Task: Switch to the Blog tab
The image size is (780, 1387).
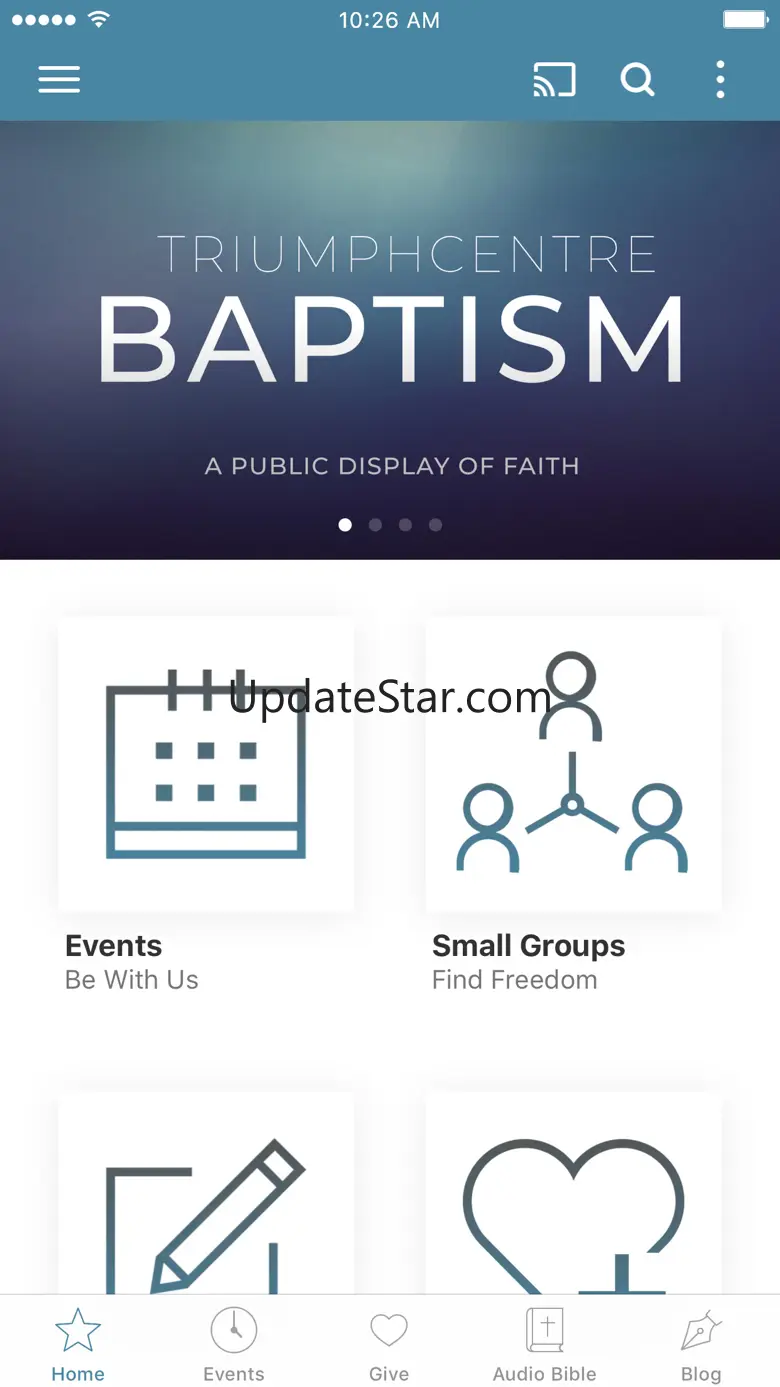Action: tap(701, 1345)
